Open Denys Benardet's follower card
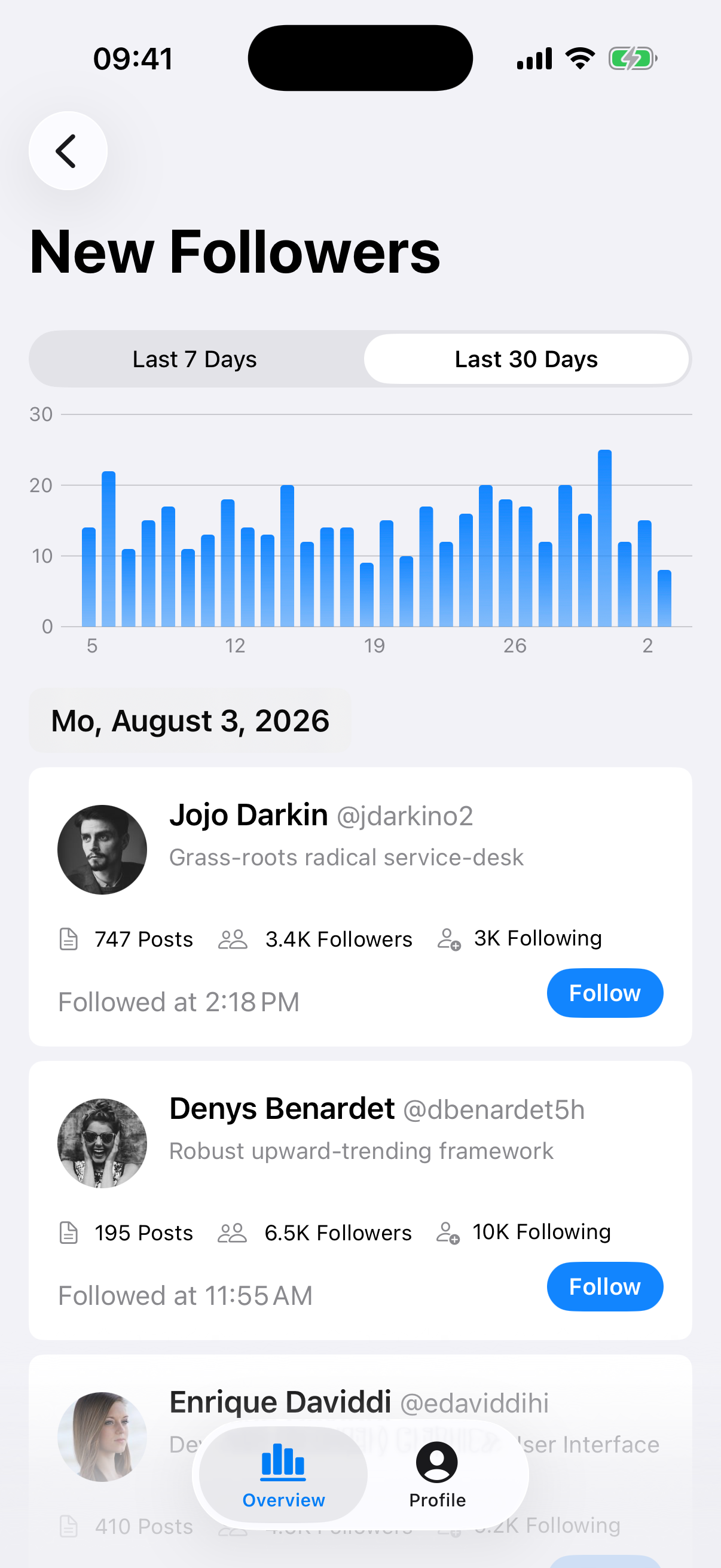The height and width of the screenshot is (1568, 721). pos(360,1200)
